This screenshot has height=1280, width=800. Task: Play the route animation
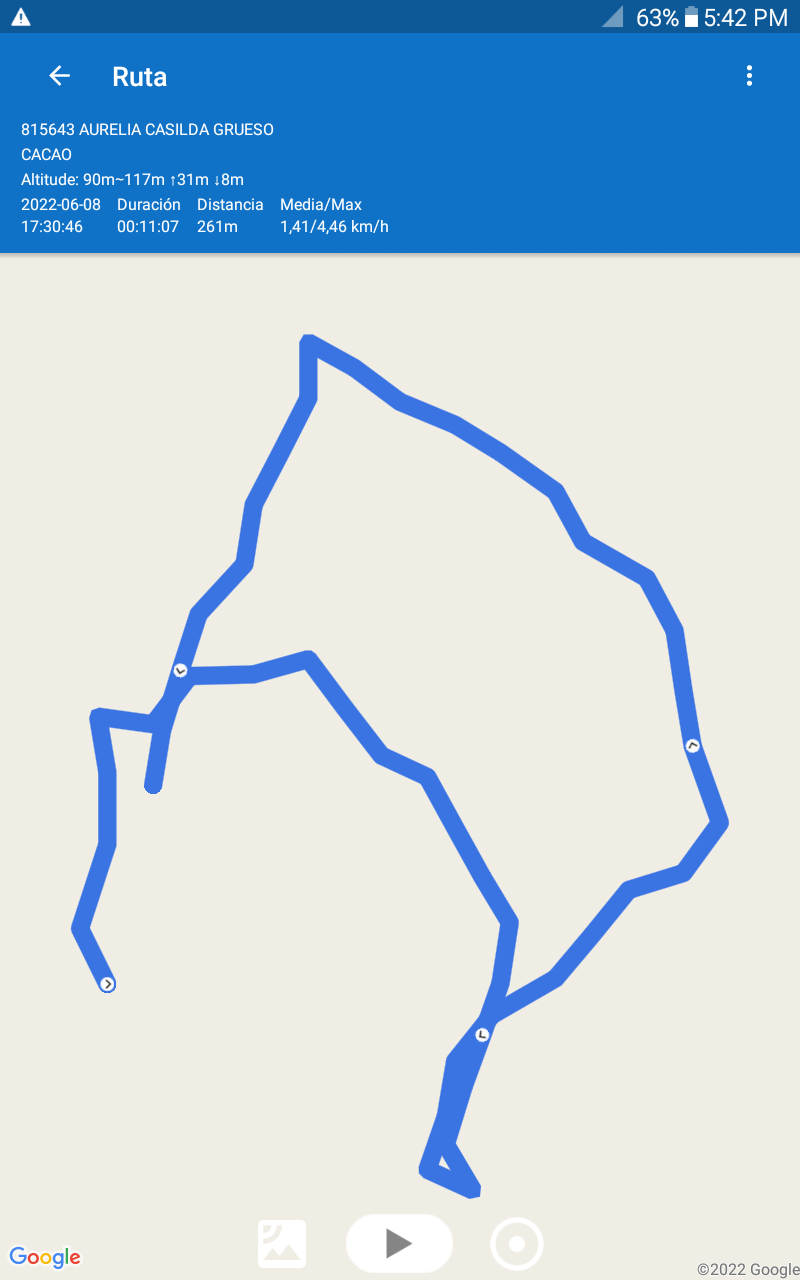click(x=399, y=1243)
